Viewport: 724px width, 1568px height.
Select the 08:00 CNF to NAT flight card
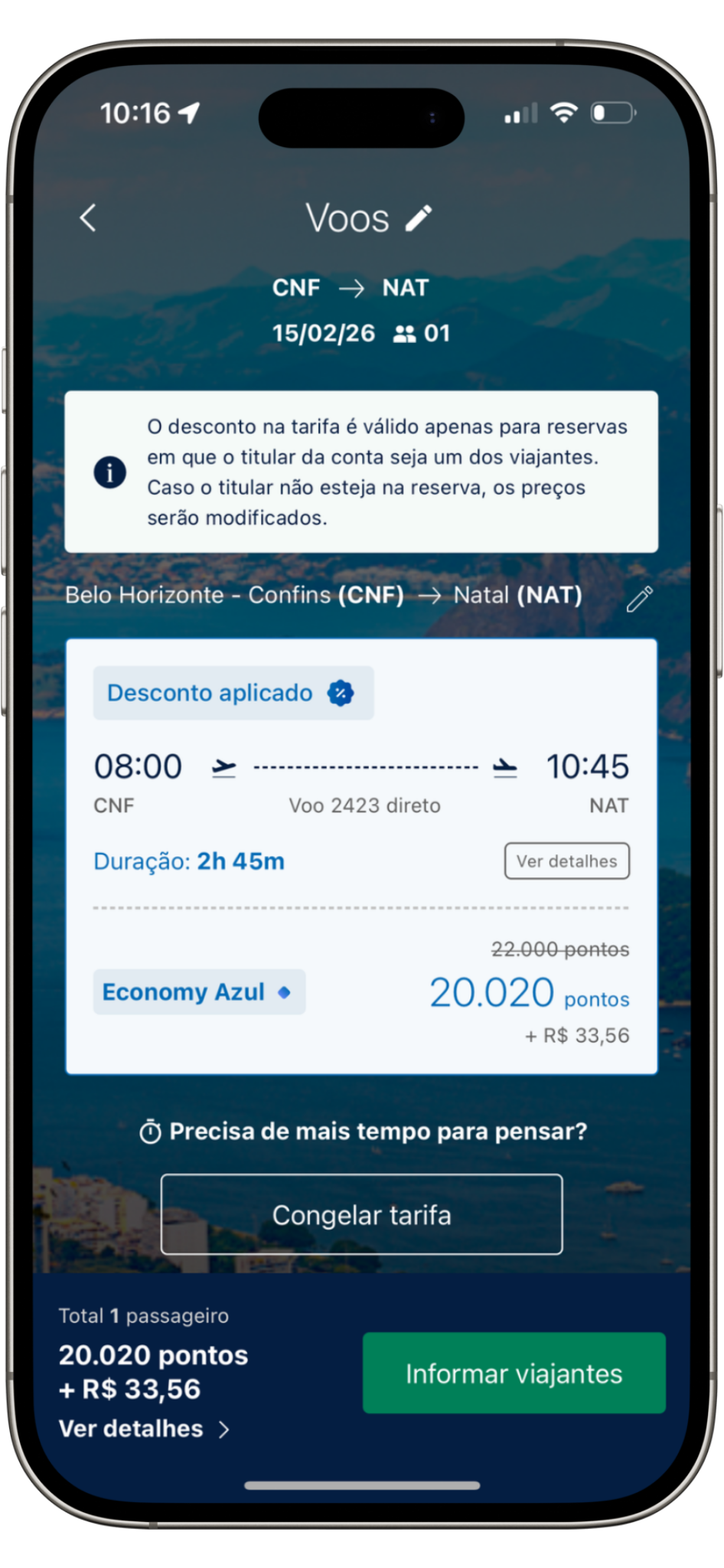(361, 789)
